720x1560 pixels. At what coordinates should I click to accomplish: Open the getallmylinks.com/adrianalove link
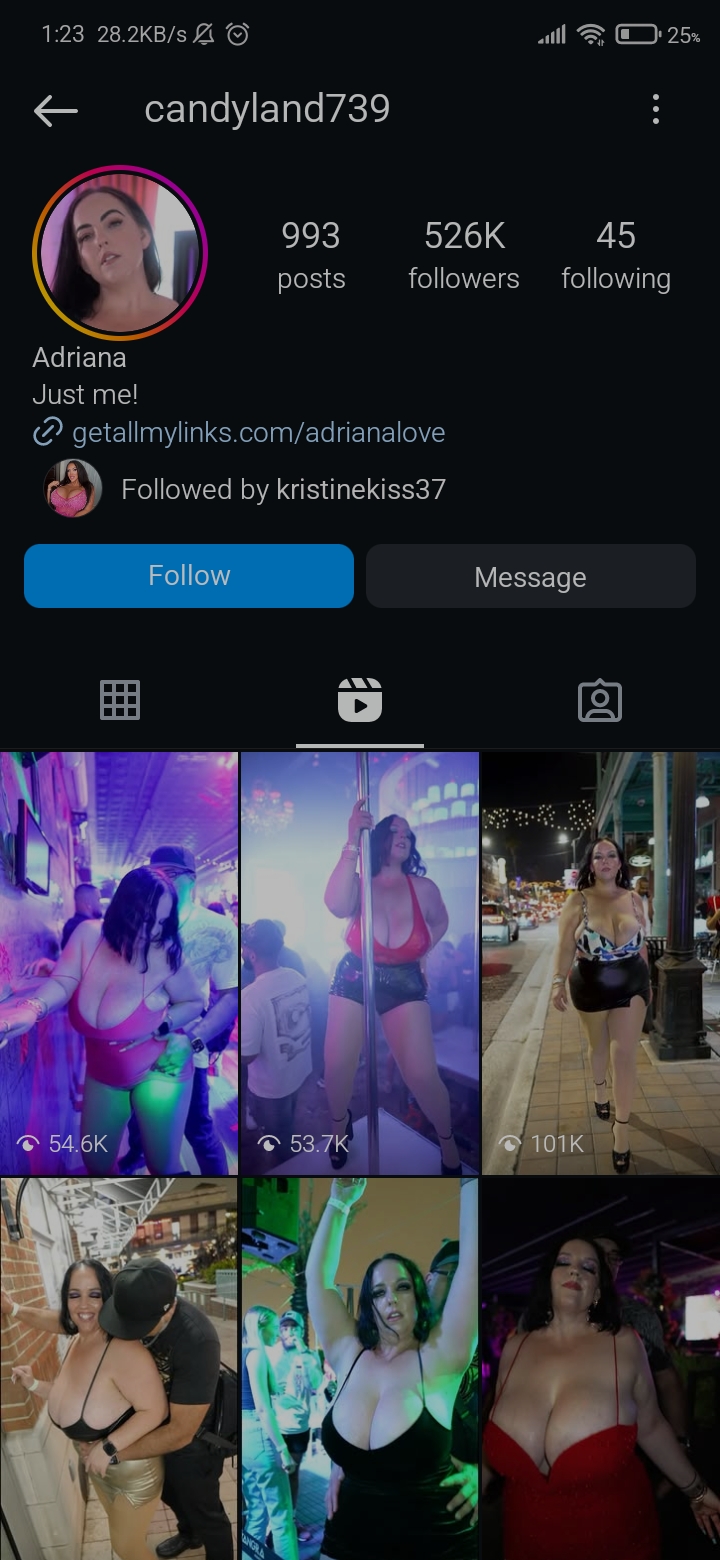click(258, 433)
